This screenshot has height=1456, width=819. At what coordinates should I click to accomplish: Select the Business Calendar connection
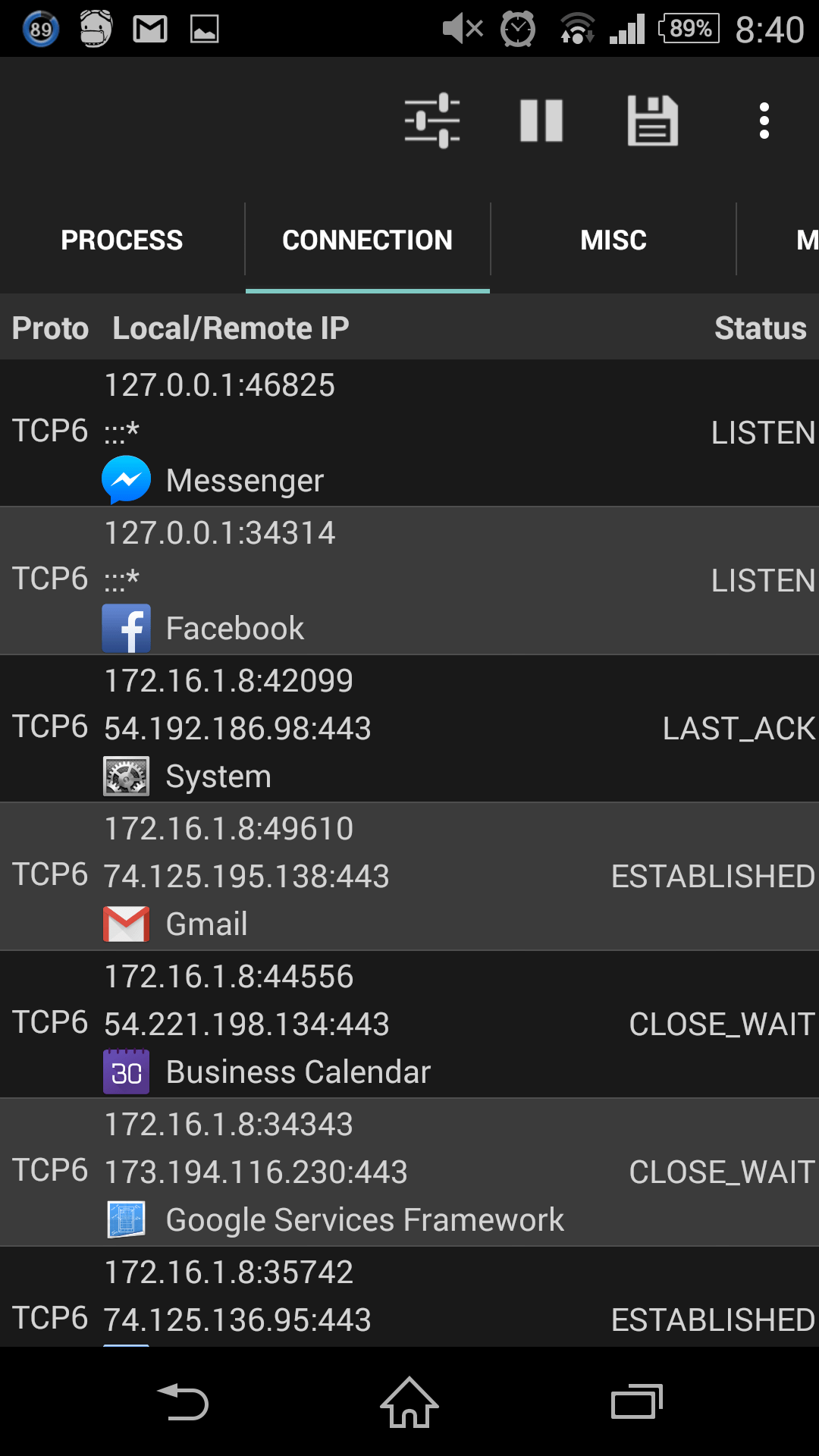click(x=409, y=1025)
